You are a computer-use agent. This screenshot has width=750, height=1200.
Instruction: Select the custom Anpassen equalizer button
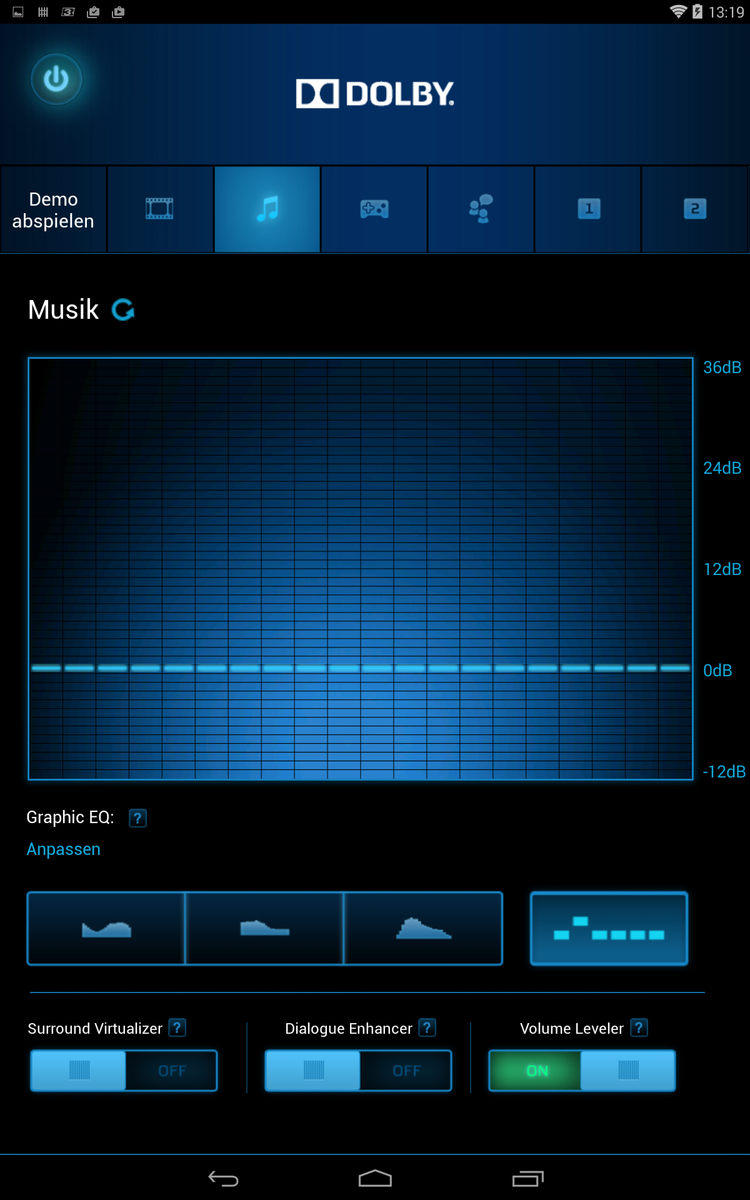[x=609, y=929]
